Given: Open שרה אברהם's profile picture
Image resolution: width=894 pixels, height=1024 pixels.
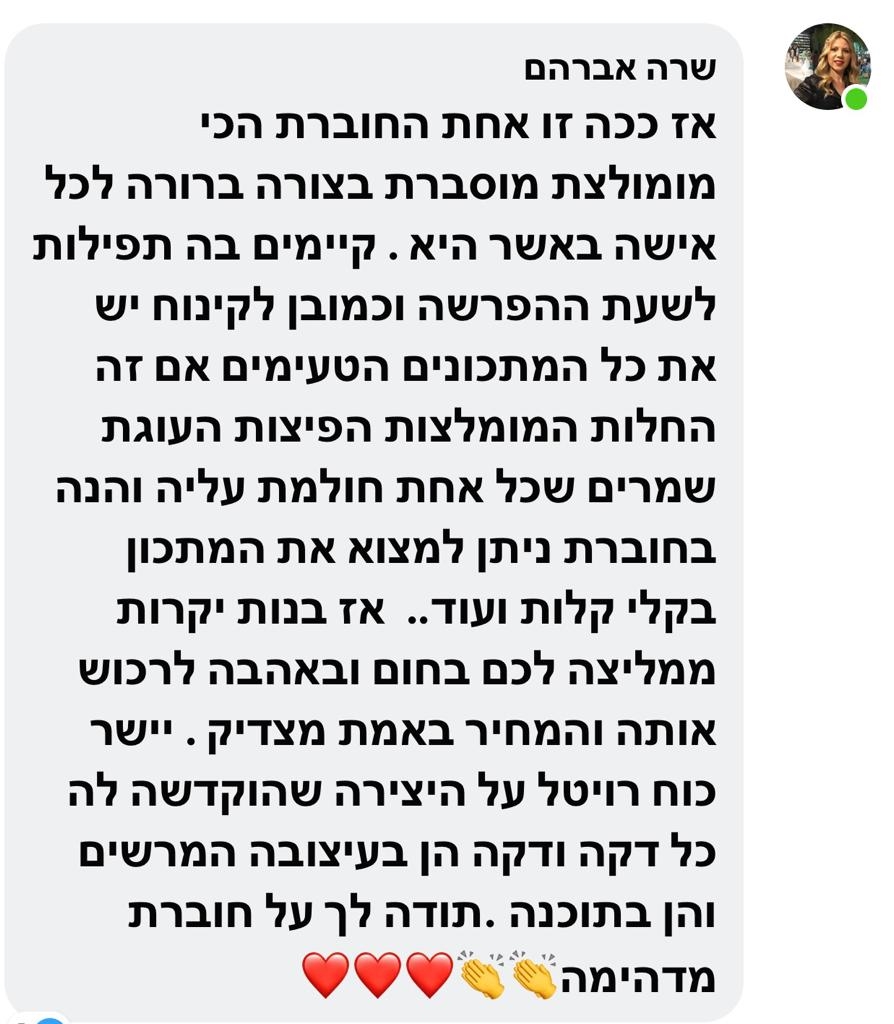Looking at the screenshot, I should [x=826, y=66].
